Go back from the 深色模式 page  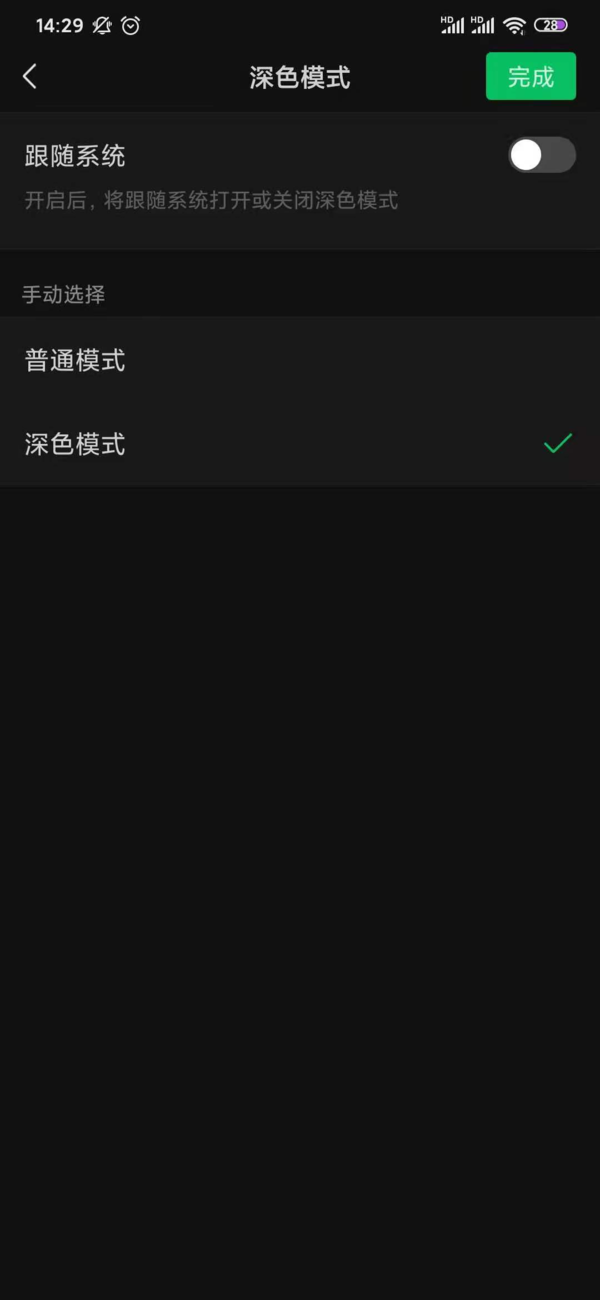pyautogui.click(x=30, y=77)
